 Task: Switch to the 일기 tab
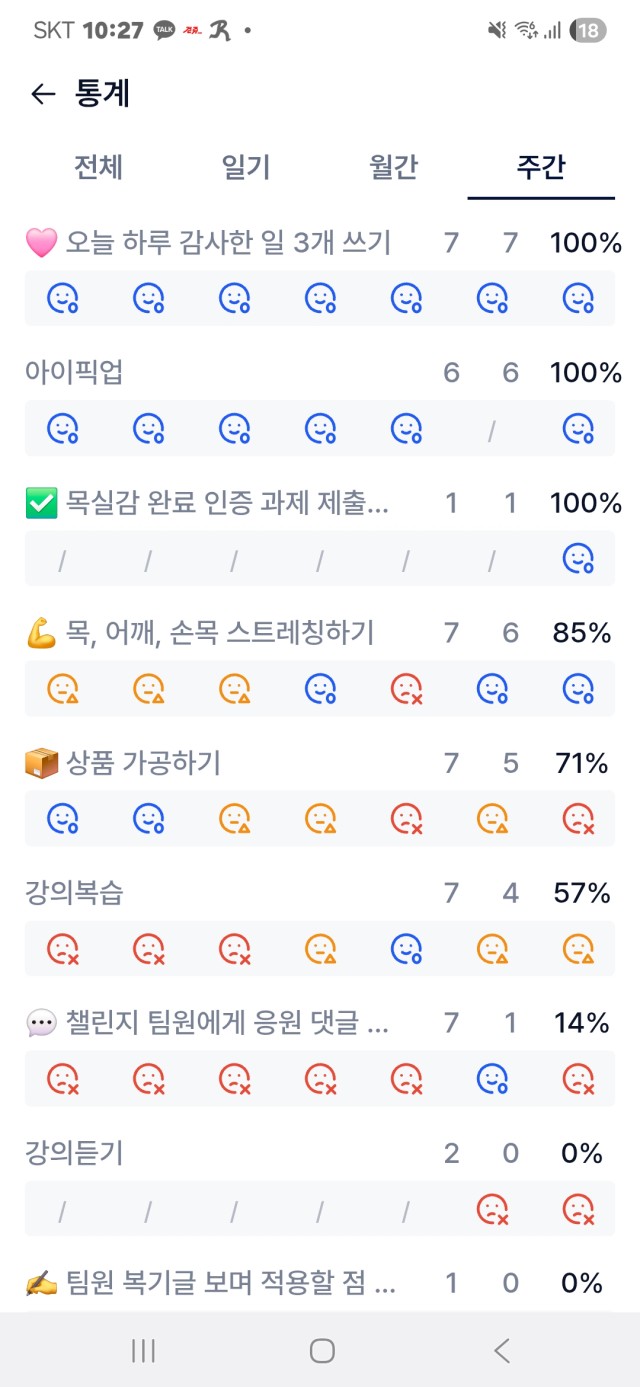coord(246,167)
